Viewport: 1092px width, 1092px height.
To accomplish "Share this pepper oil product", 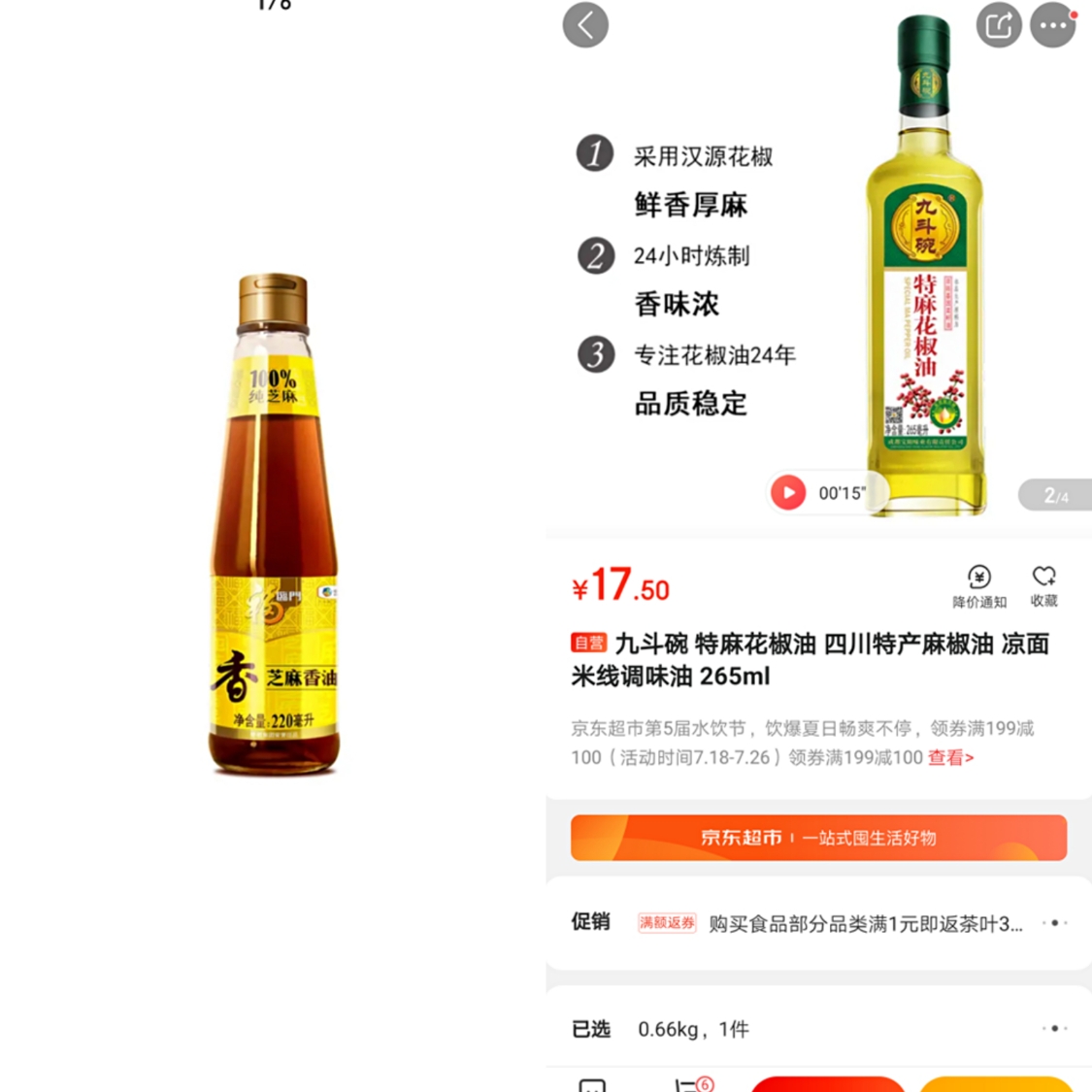I will (x=998, y=25).
